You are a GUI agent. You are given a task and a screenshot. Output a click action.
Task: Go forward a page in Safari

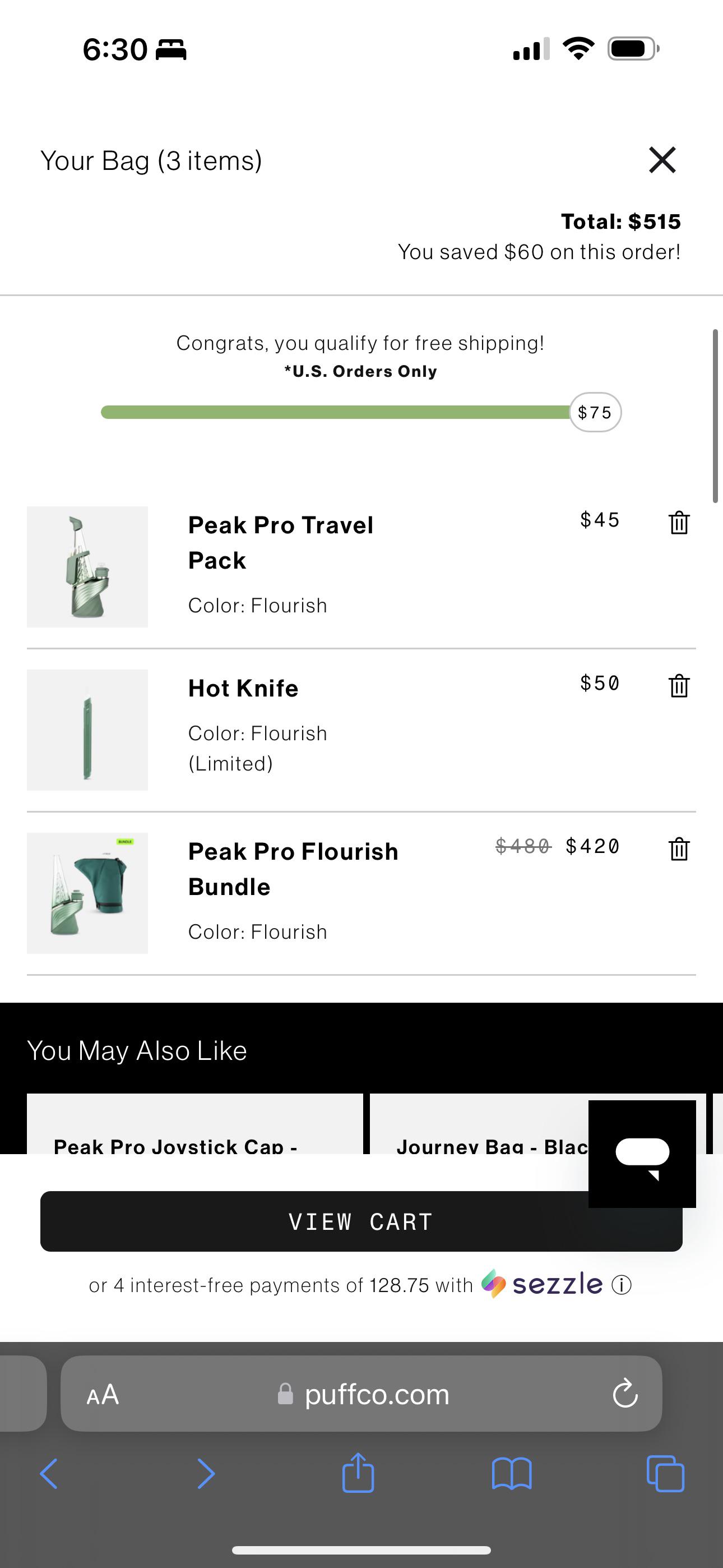[206, 1474]
